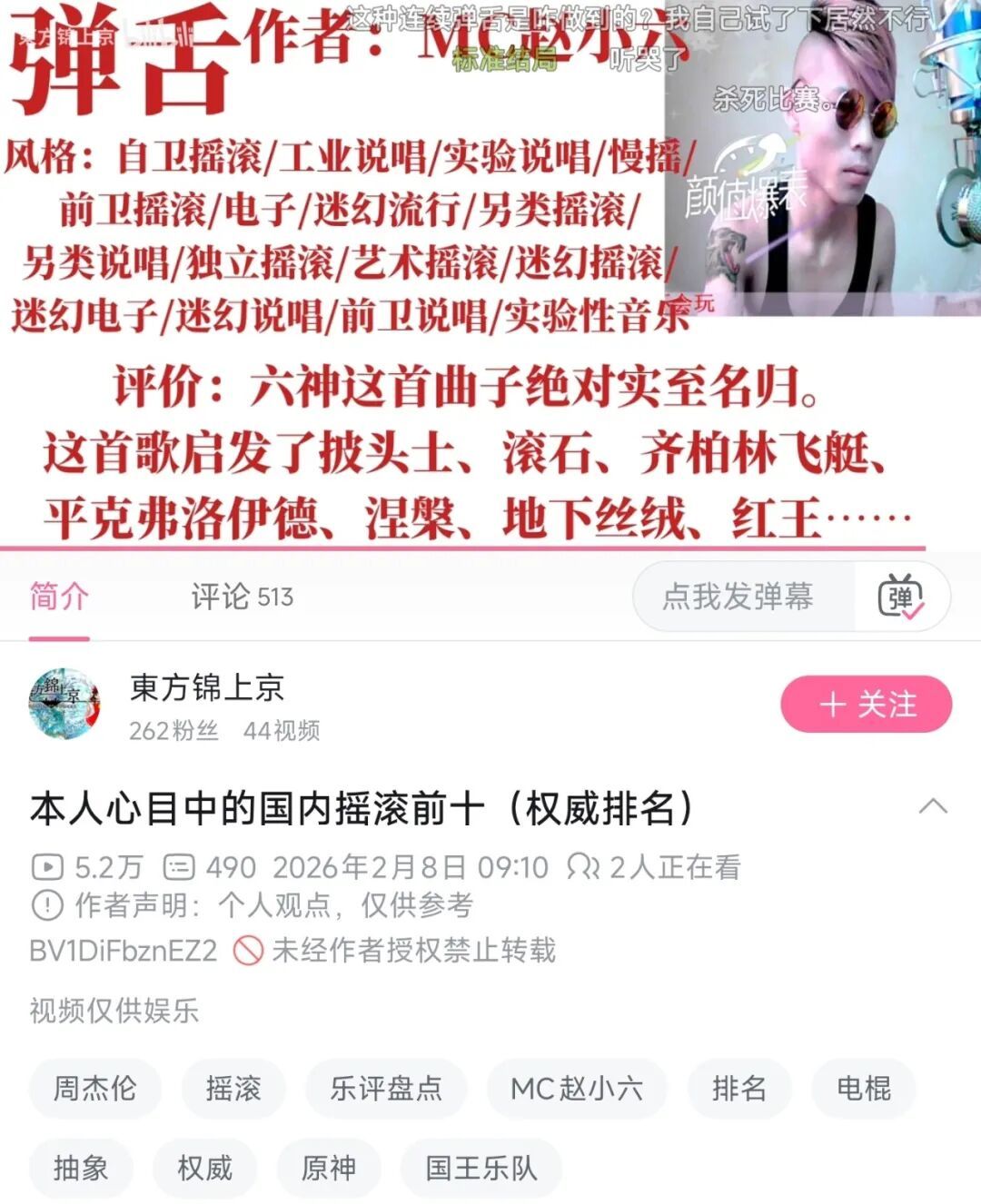The width and height of the screenshot is (981, 1204).
Task: Follow 東方锦上京 with the 关注 button
Action: 866,705
